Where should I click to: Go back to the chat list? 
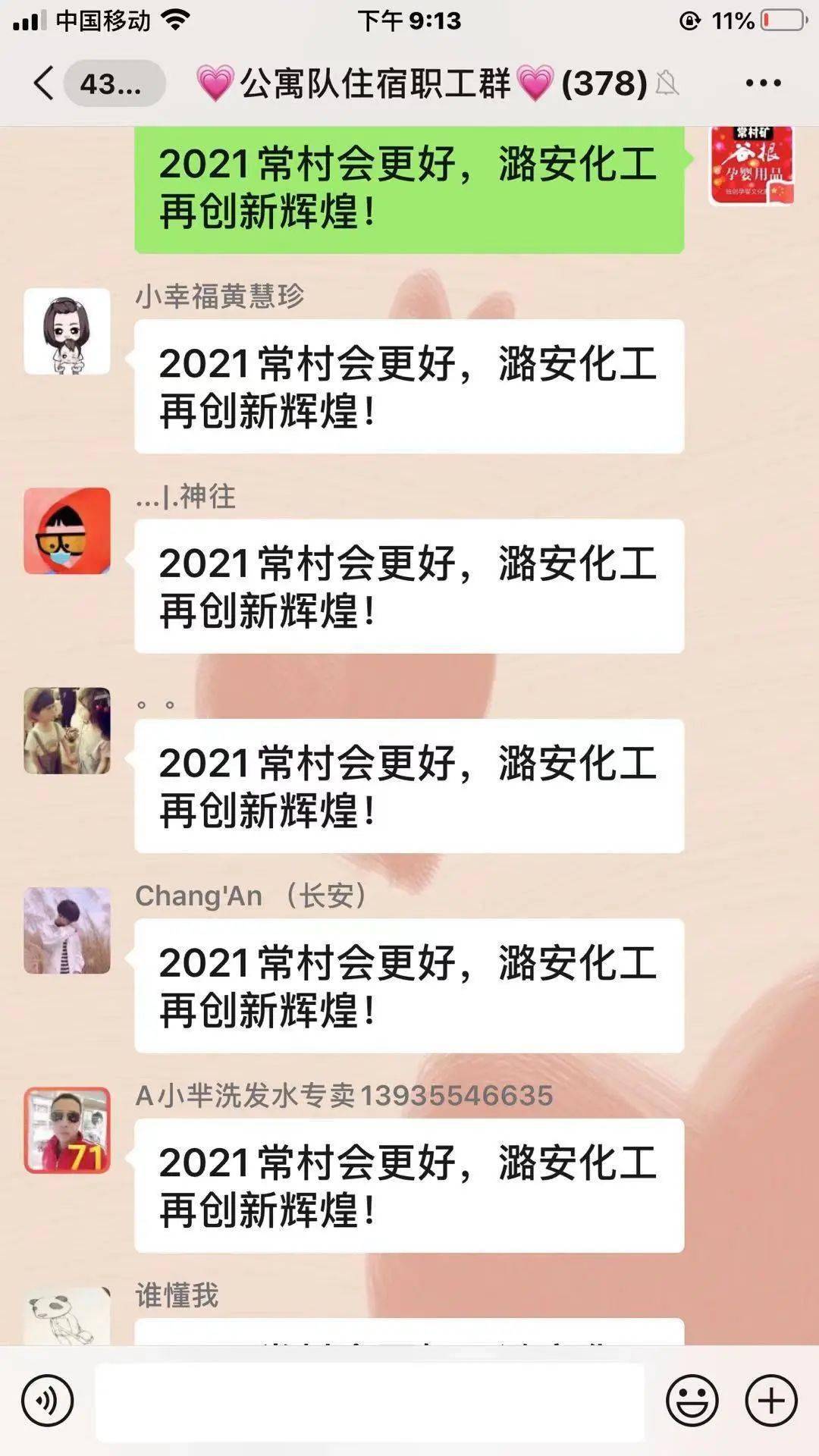tap(45, 83)
